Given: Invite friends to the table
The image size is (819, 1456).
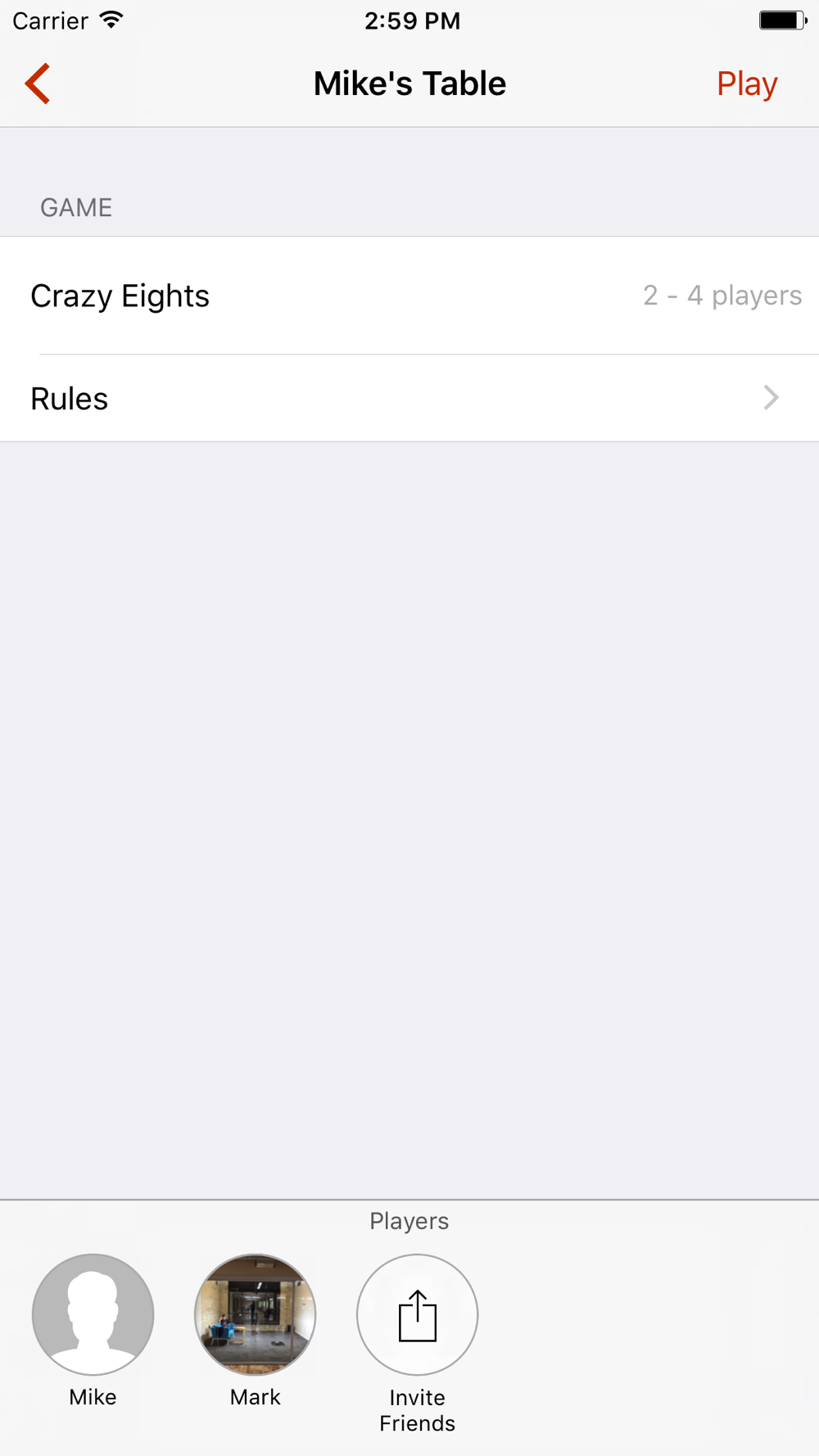Looking at the screenshot, I should [x=417, y=1314].
